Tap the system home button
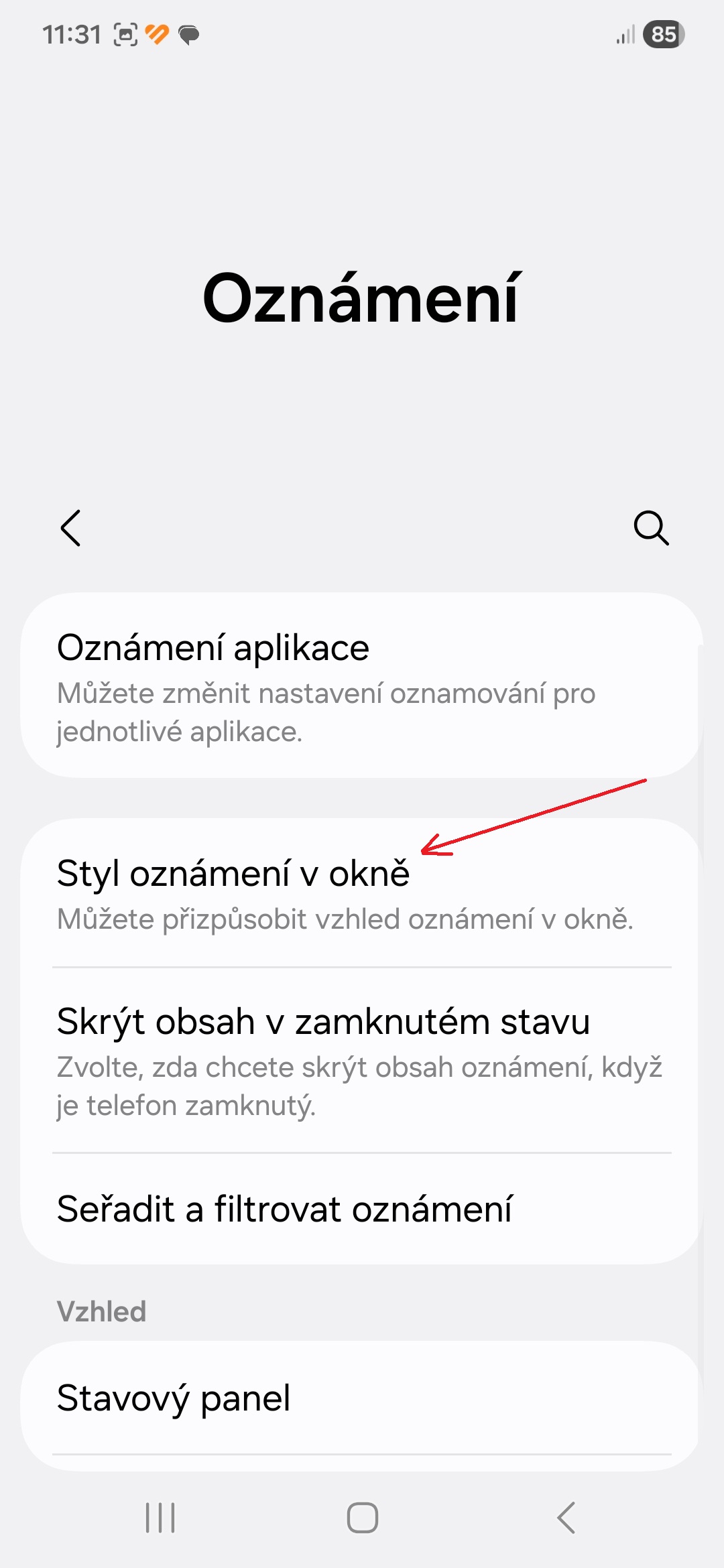Viewport: 724px width, 1568px height. [x=362, y=1518]
